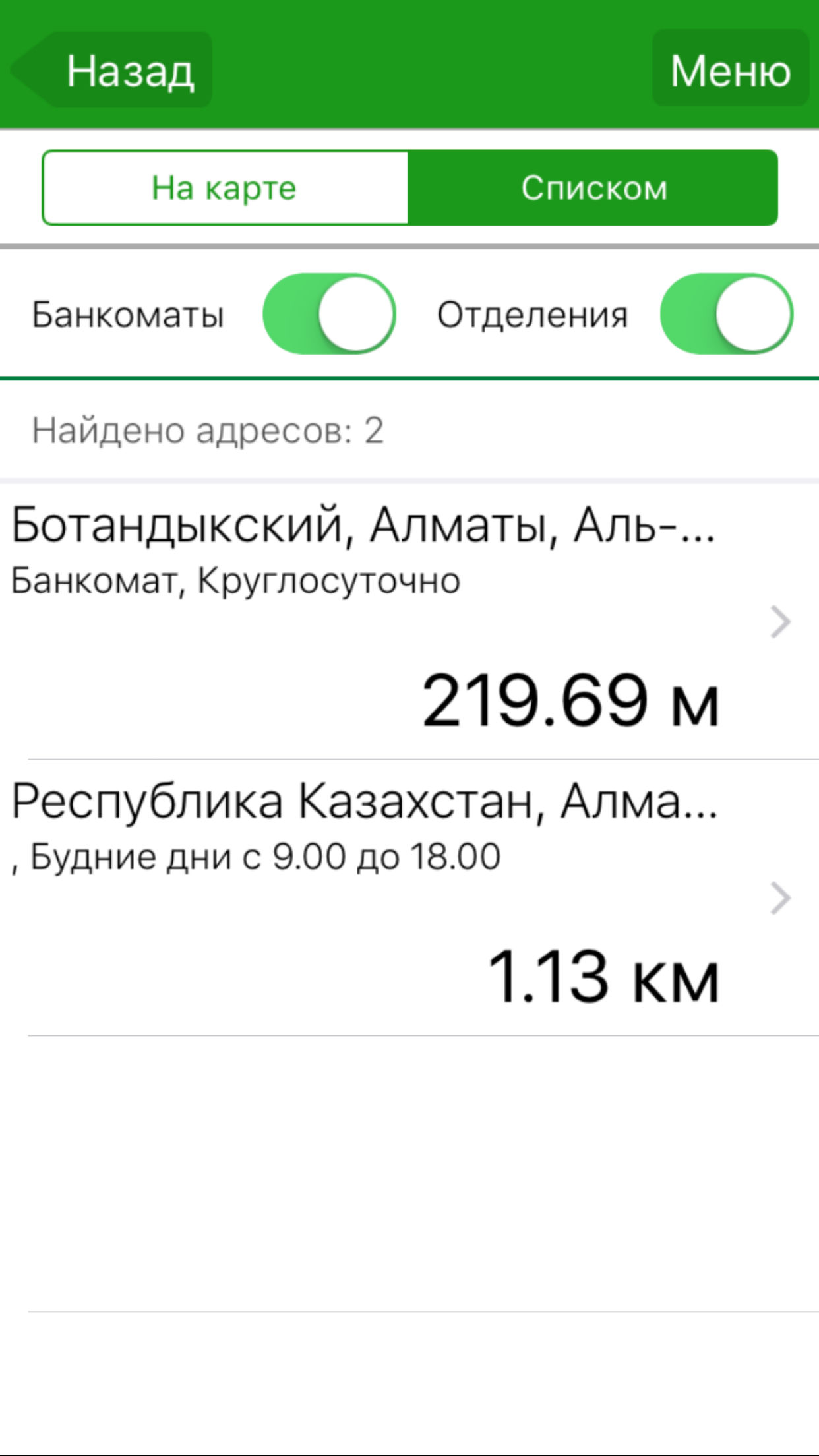
Task: Open the Меню button
Action: tap(730, 70)
